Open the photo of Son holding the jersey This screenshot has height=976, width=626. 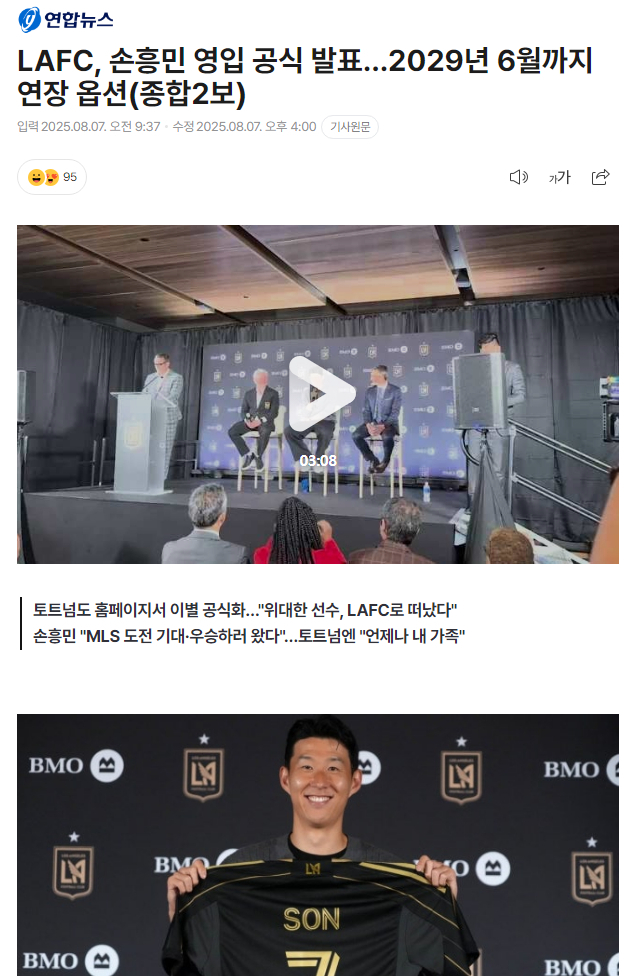(x=318, y=845)
